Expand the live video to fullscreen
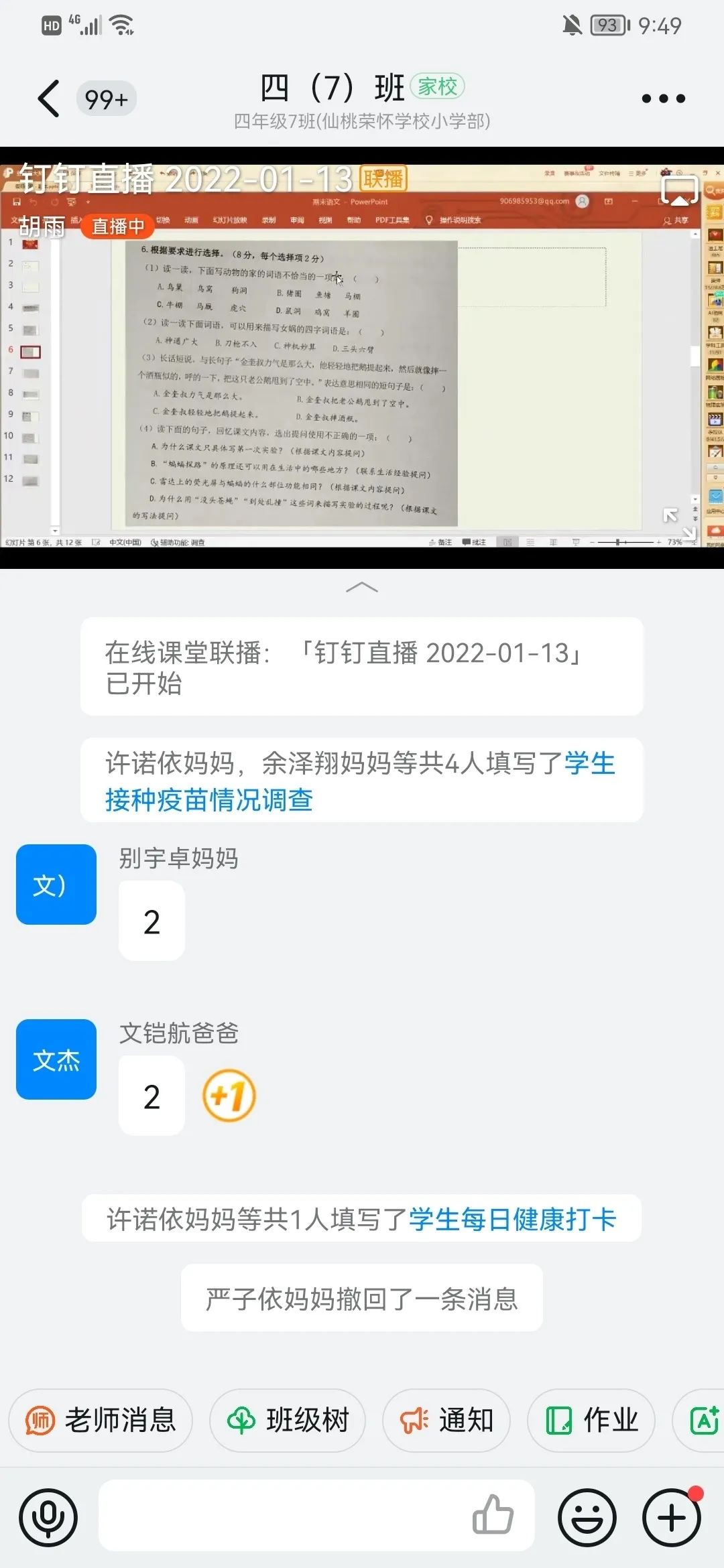 pyautogui.click(x=679, y=524)
